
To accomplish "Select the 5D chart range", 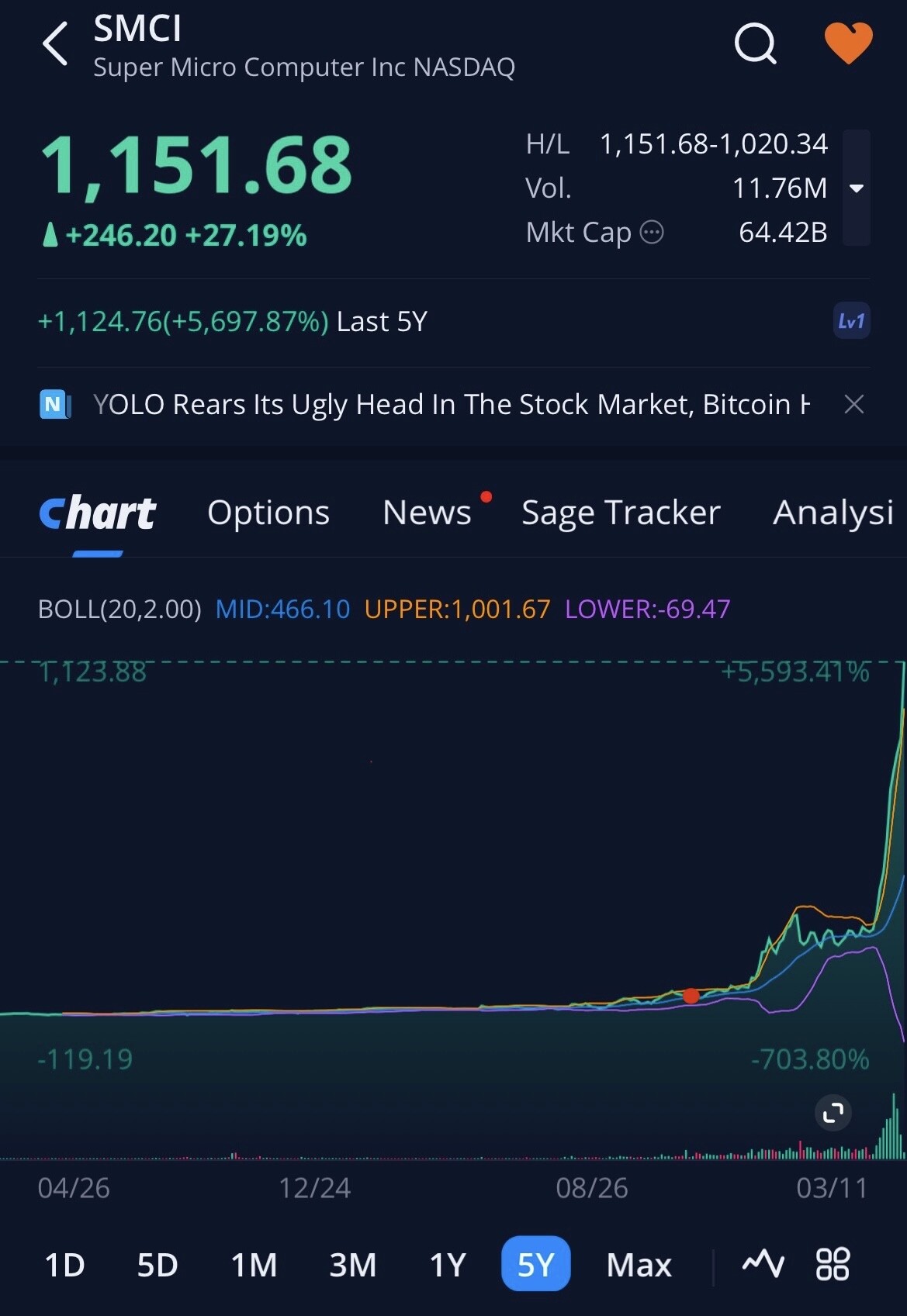I will coord(158,1265).
